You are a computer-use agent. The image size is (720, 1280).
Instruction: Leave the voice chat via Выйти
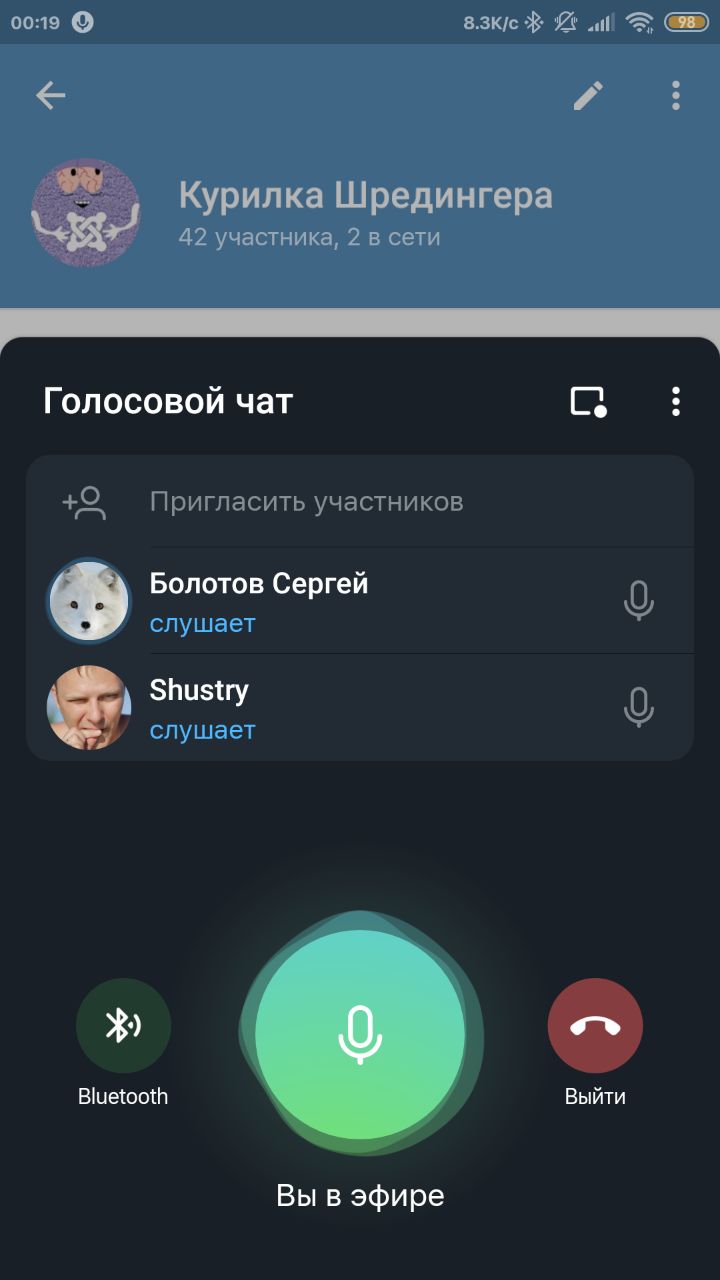coord(595,1026)
